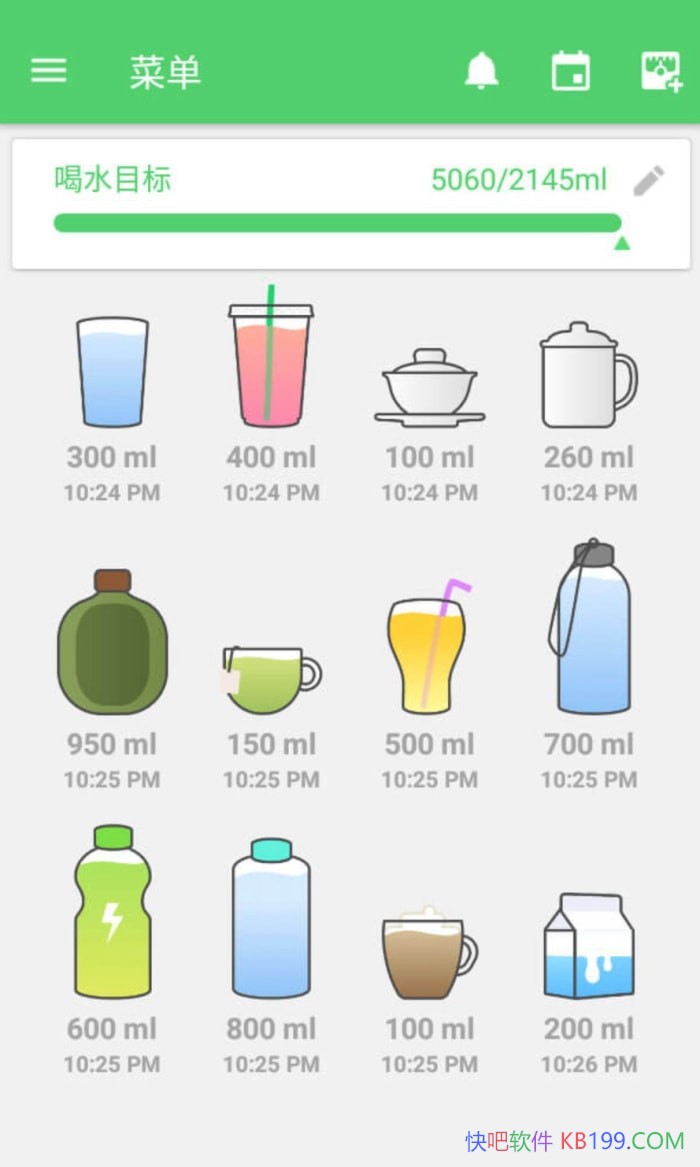Pick the 100 ml tea bowl
700x1167 pixels.
click(430, 386)
